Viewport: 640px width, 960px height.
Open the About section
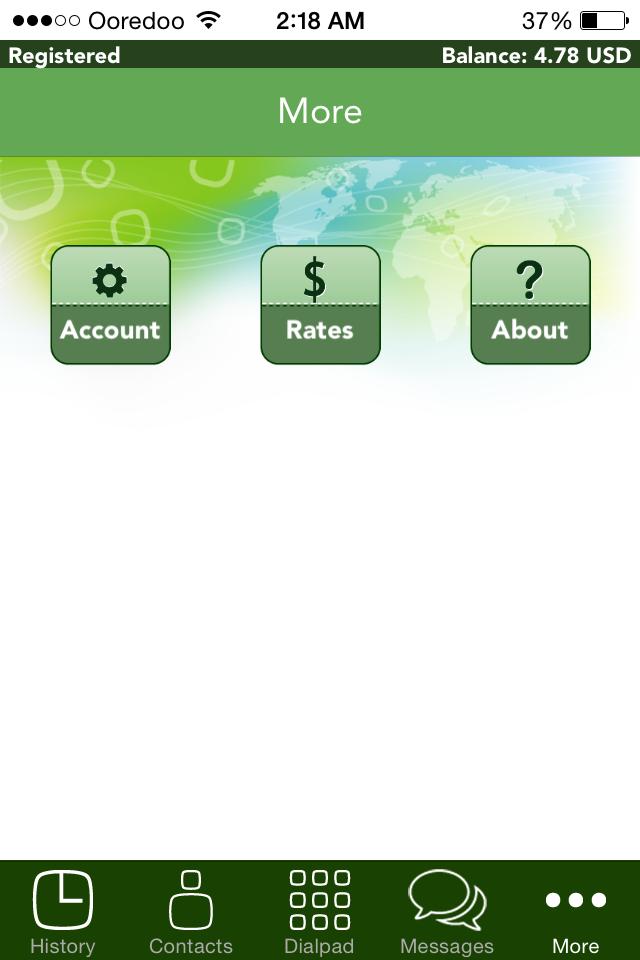click(530, 304)
